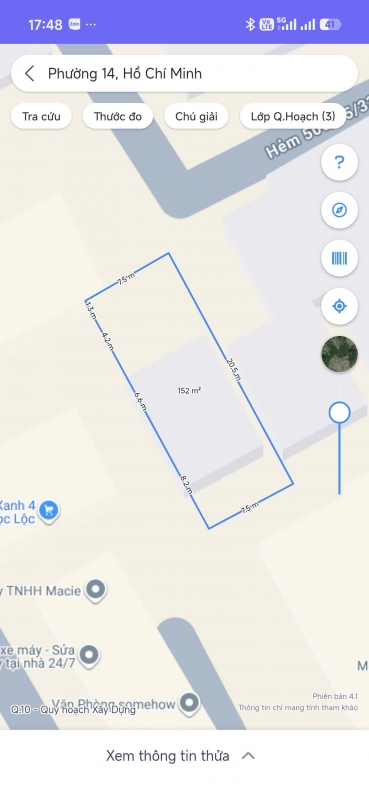Activate the Thước đo measuring tool
369x800 pixels.
pos(118,116)
